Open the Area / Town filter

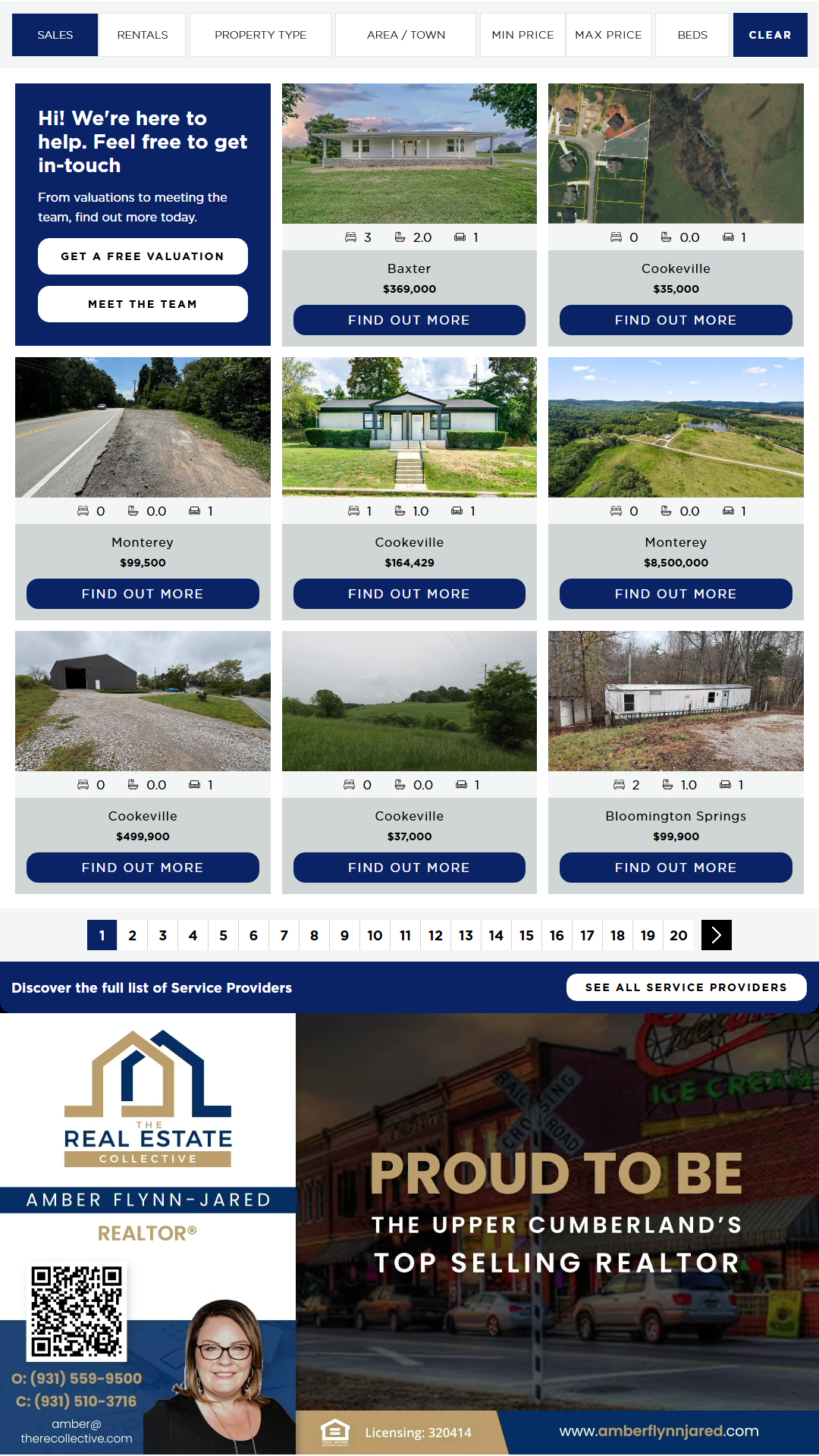(x=406, y=35)
